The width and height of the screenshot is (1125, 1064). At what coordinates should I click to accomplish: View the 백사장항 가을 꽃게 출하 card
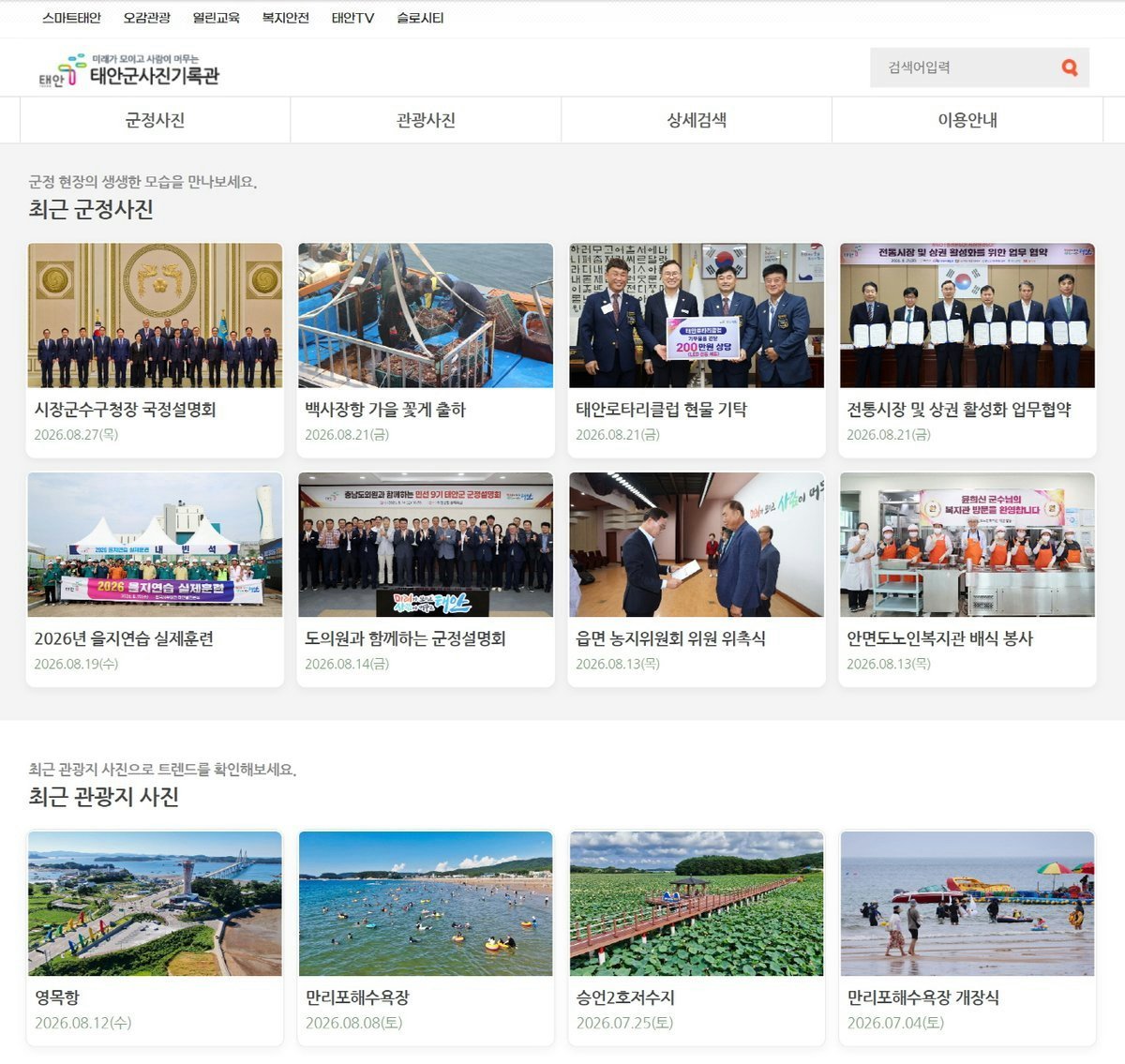[x=426, y=350]
